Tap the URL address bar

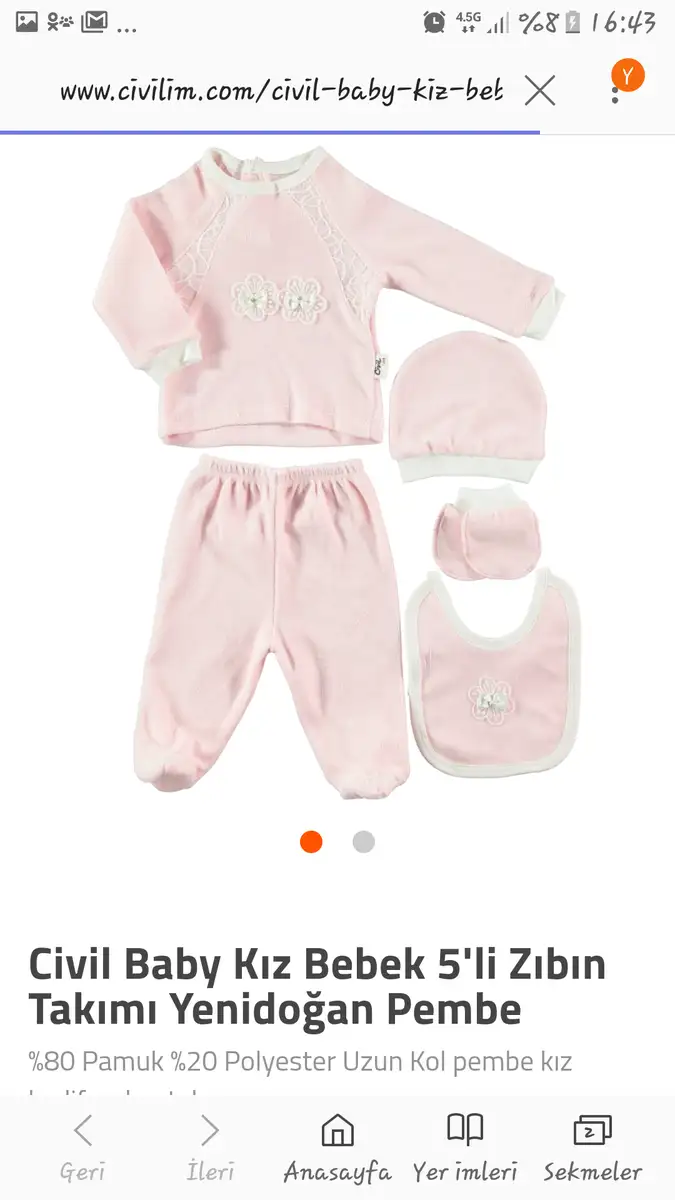point(281,92)
